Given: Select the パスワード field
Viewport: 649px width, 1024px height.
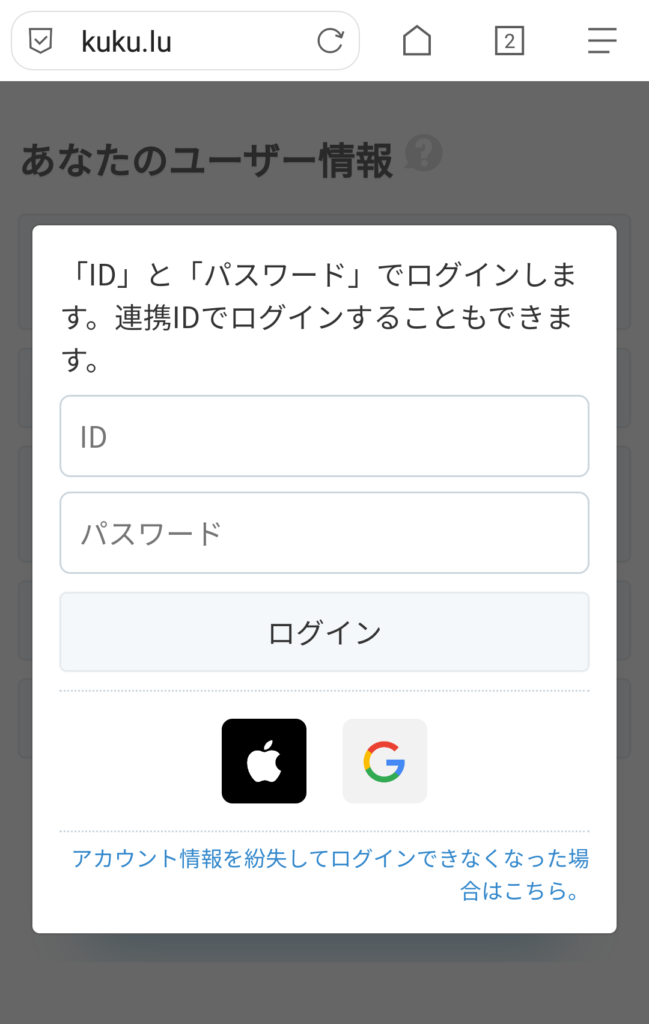Looking at the screenshot, I should tap(324, 533).
